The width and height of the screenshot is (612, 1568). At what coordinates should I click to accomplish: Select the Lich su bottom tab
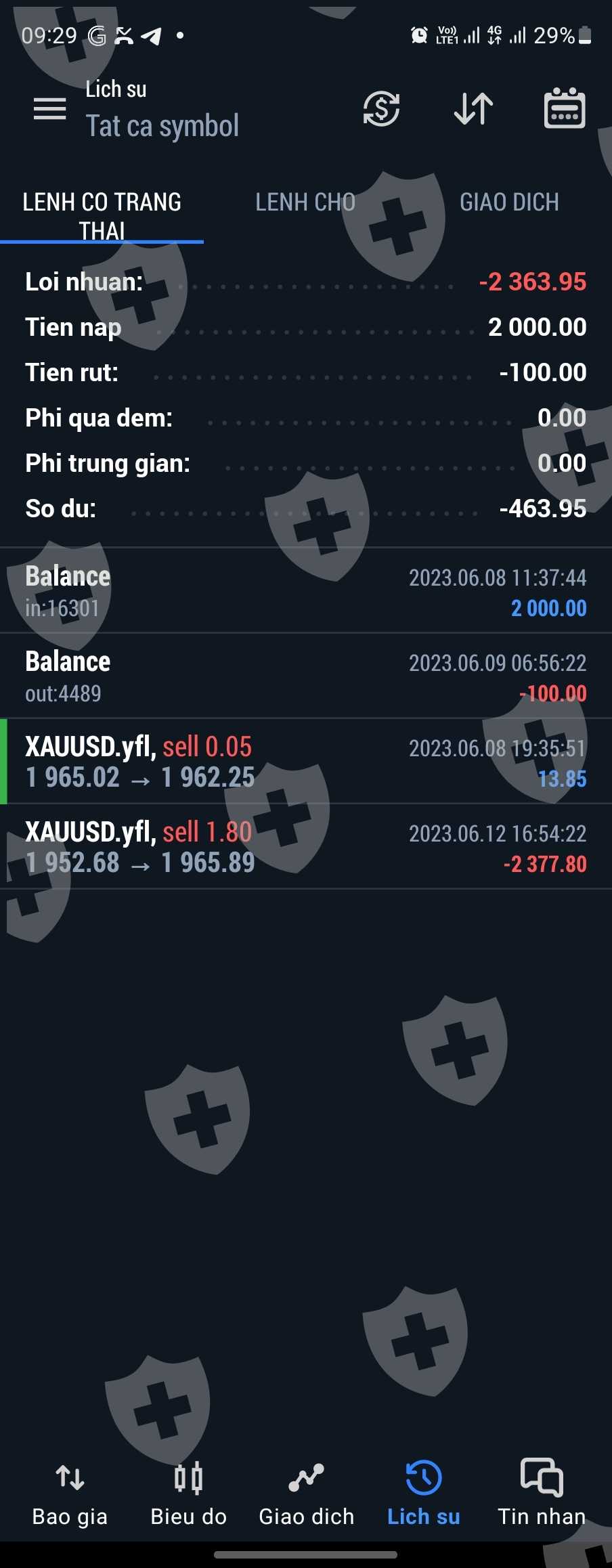coord(424,1492)
